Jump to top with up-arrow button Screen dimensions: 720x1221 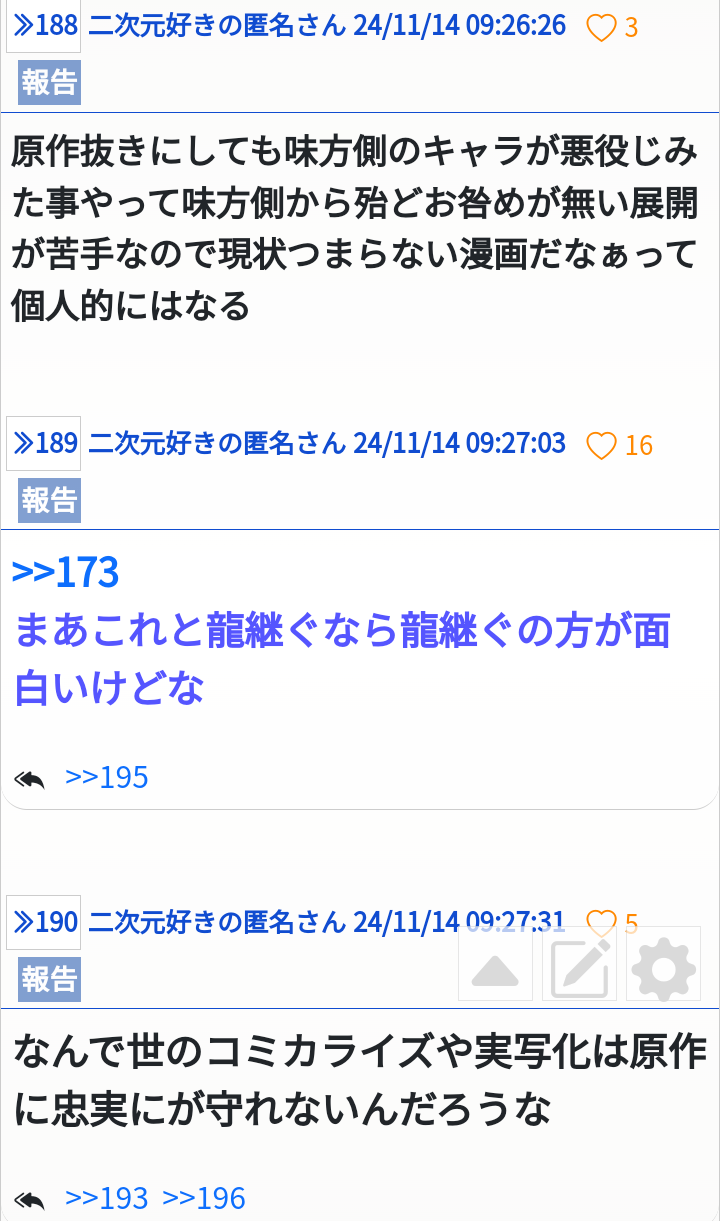click(495, 964)
